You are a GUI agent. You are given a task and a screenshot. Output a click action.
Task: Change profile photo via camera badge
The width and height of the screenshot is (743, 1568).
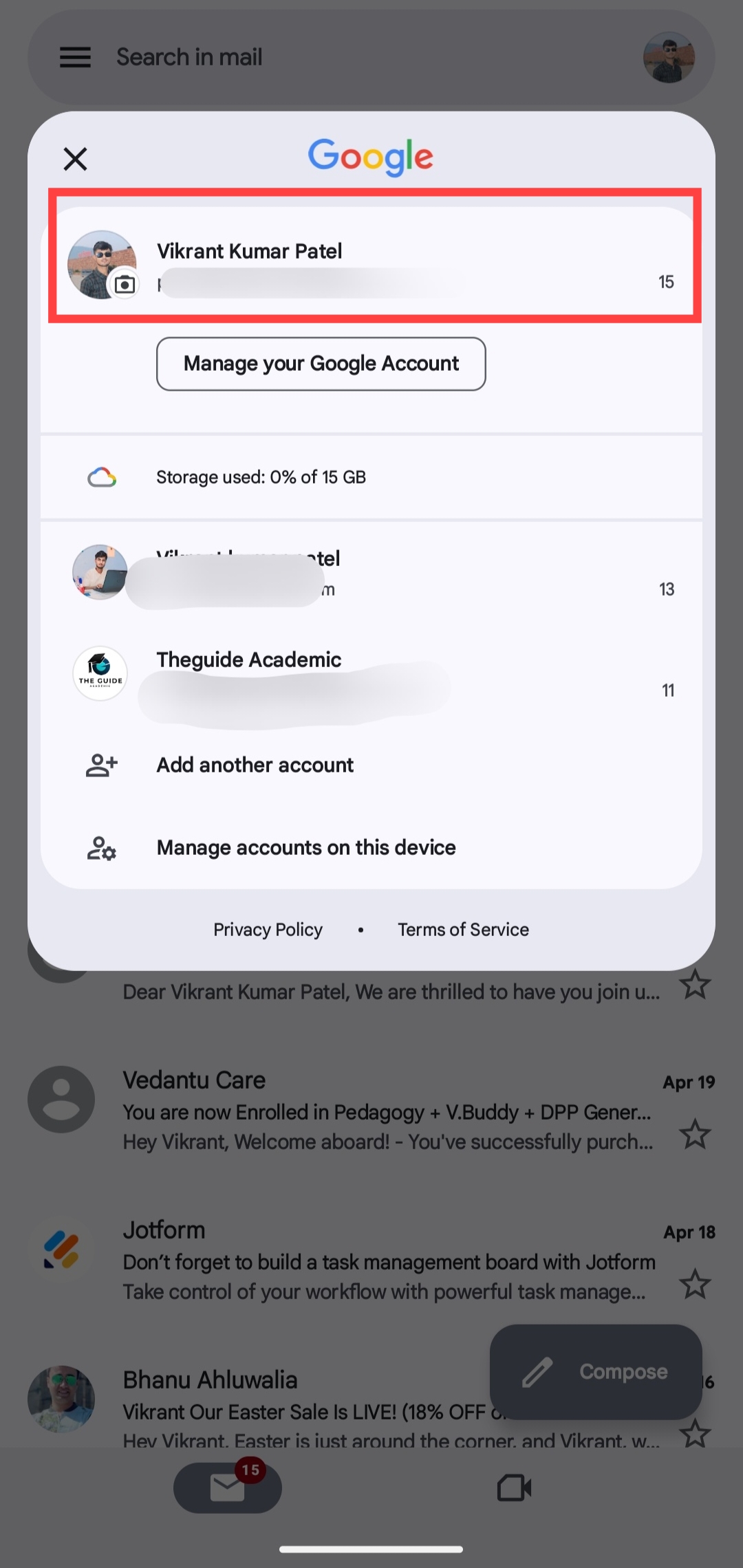tap(125, 284)
